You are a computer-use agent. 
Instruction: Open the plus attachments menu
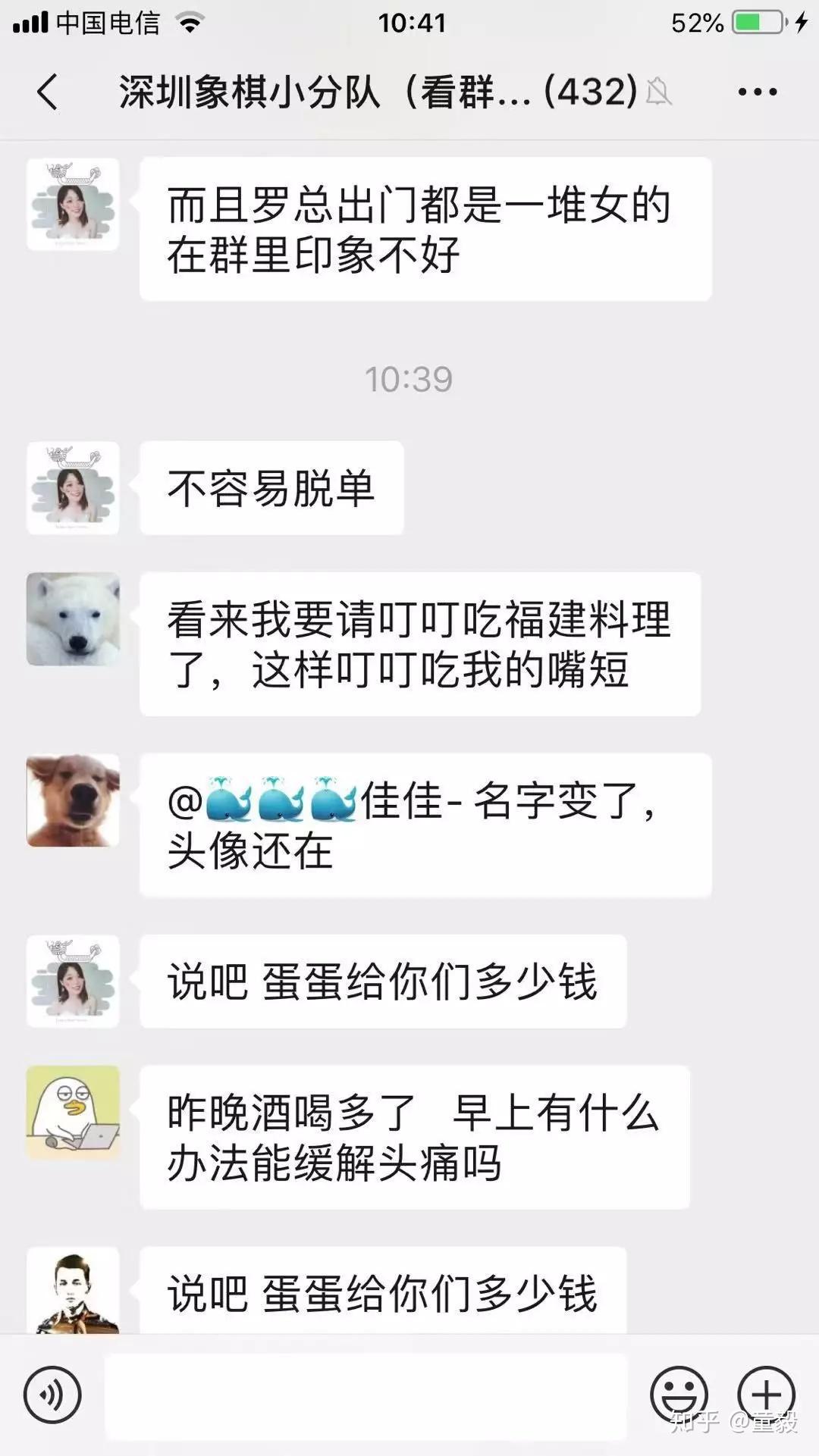coord(767,1395)
